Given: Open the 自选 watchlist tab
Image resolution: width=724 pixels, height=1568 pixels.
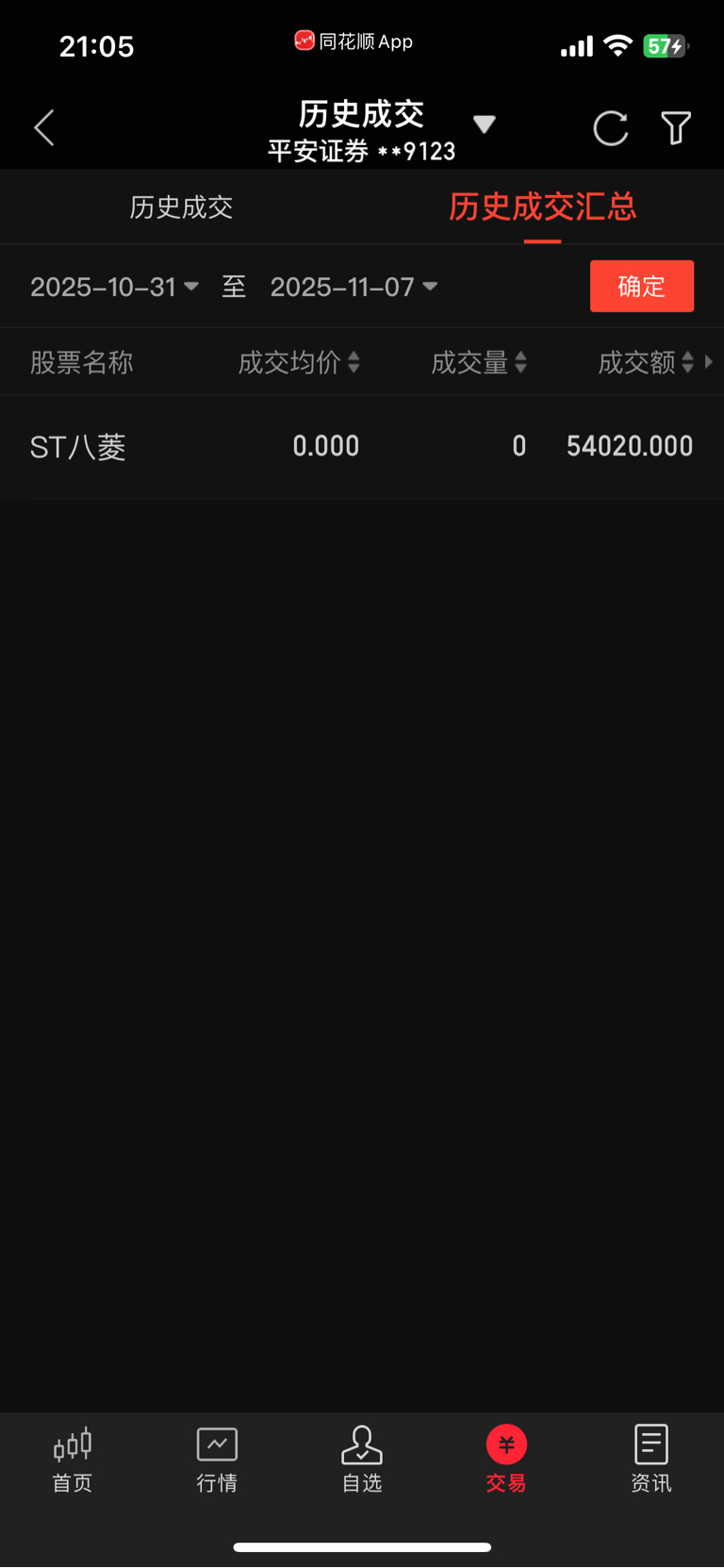Looking at the screenshot, I should pos(362,1459).
